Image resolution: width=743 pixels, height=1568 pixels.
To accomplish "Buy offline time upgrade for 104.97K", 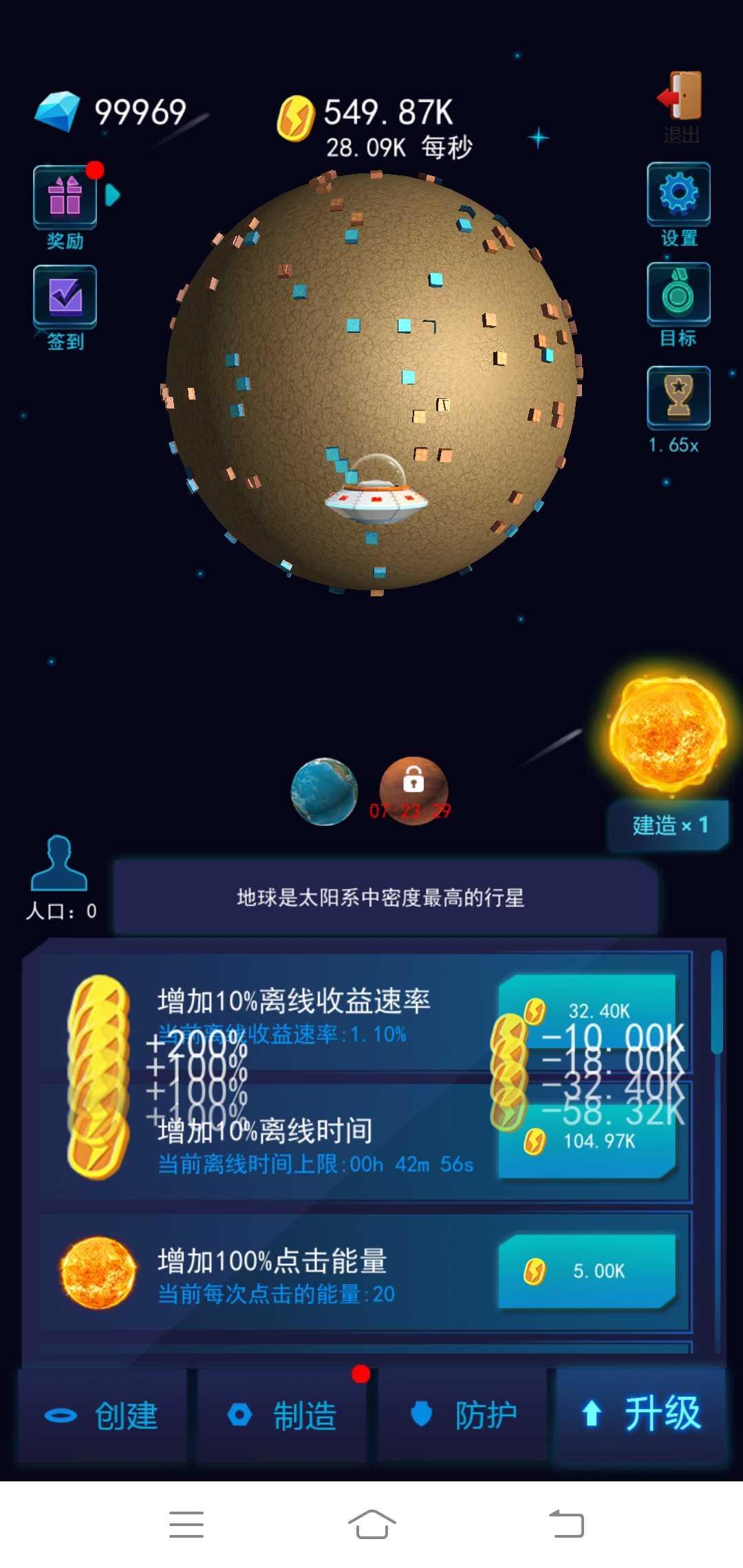I will tap(587, 1142).
